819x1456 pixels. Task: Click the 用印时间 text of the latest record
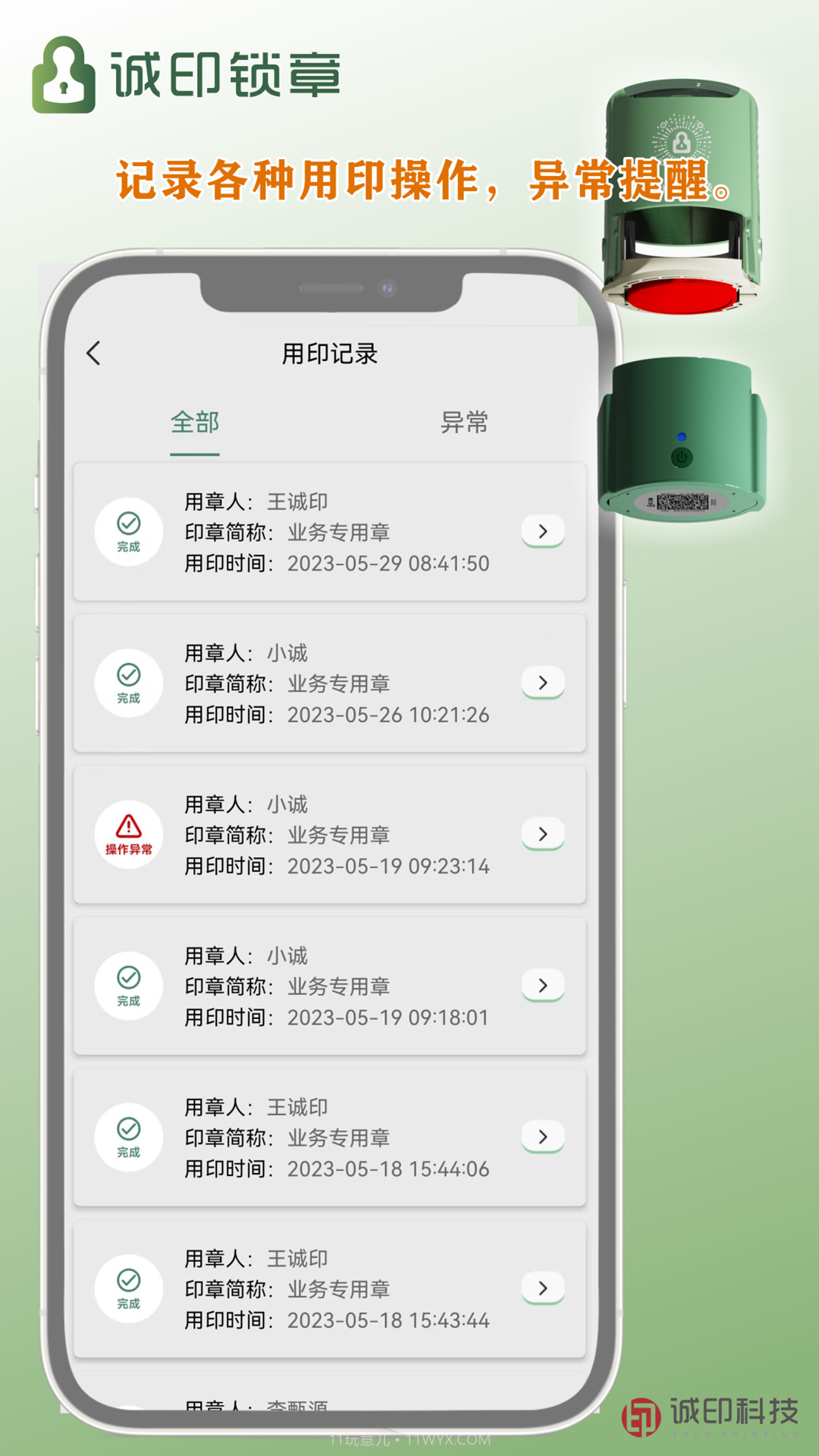pos(227,563)
